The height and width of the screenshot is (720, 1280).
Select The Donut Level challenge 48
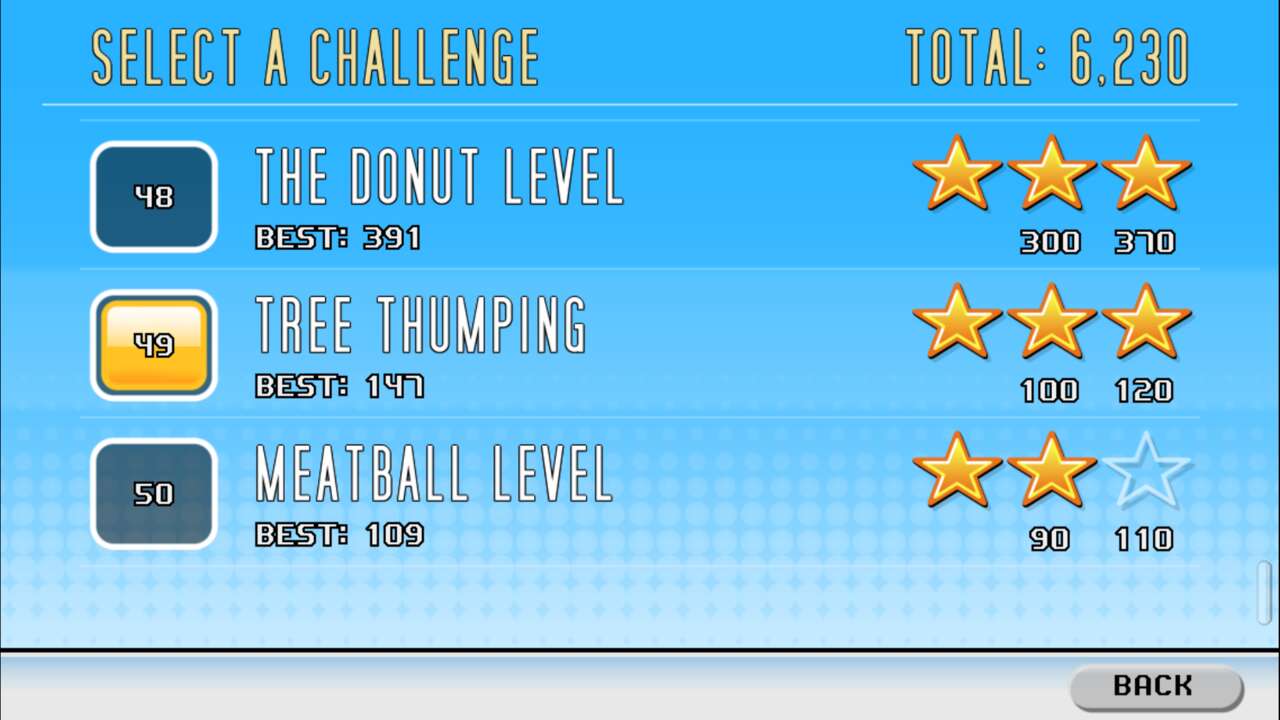click(154, 196)
